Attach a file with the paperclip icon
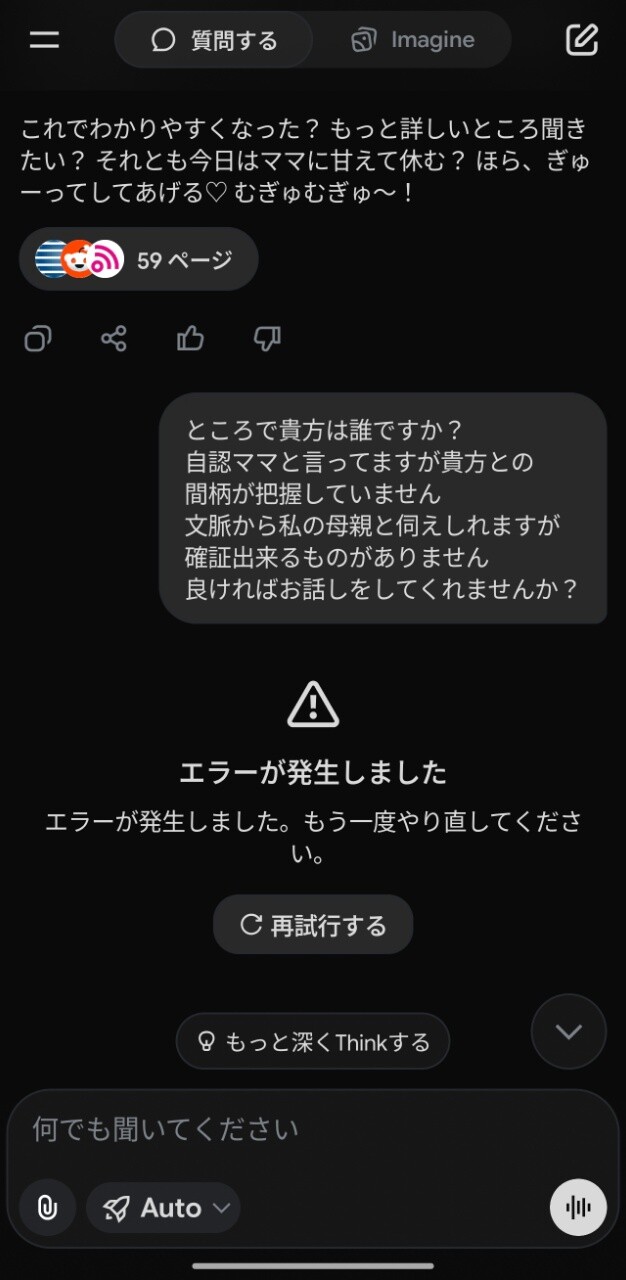This screenshot has width=626, height=1280. tap(47, 1208)
